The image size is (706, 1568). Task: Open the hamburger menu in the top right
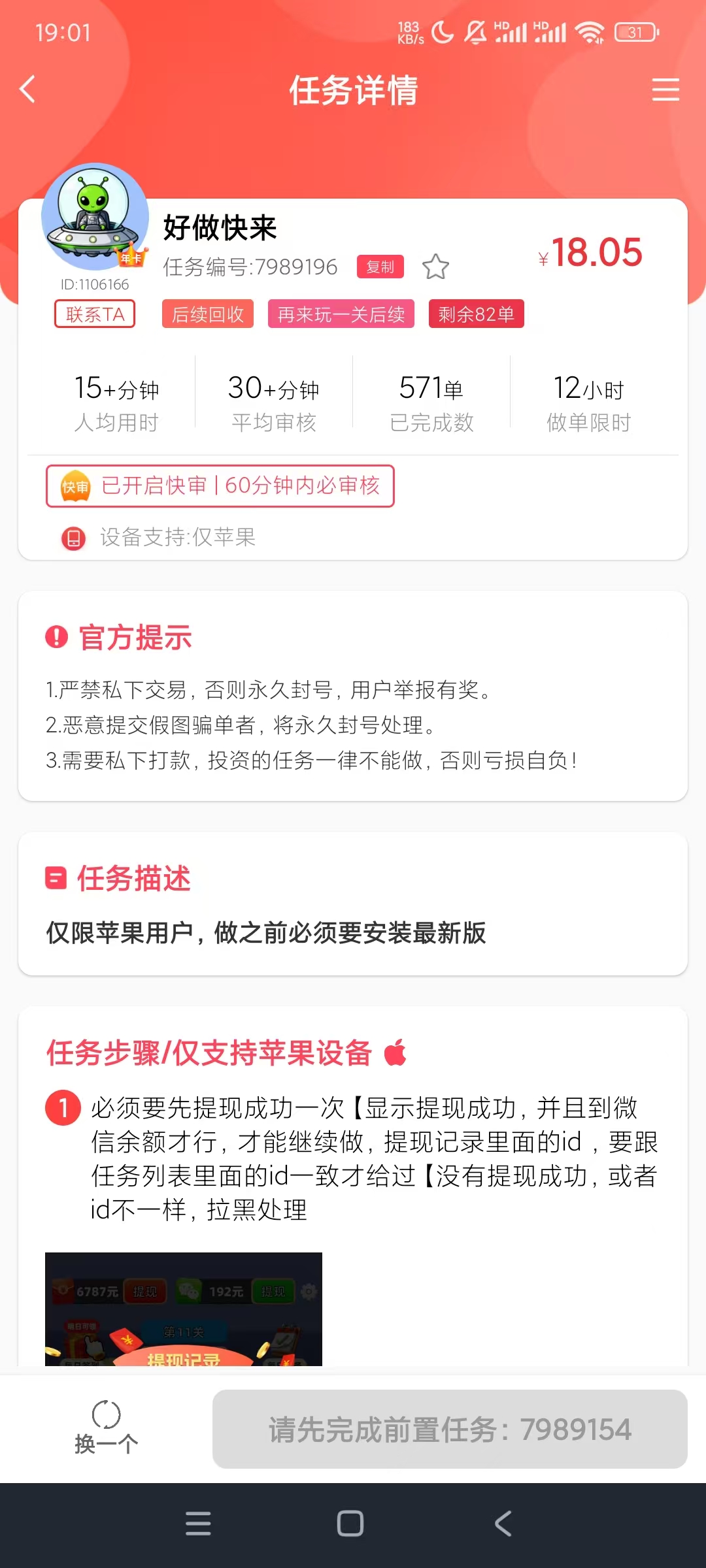(665, 90)
